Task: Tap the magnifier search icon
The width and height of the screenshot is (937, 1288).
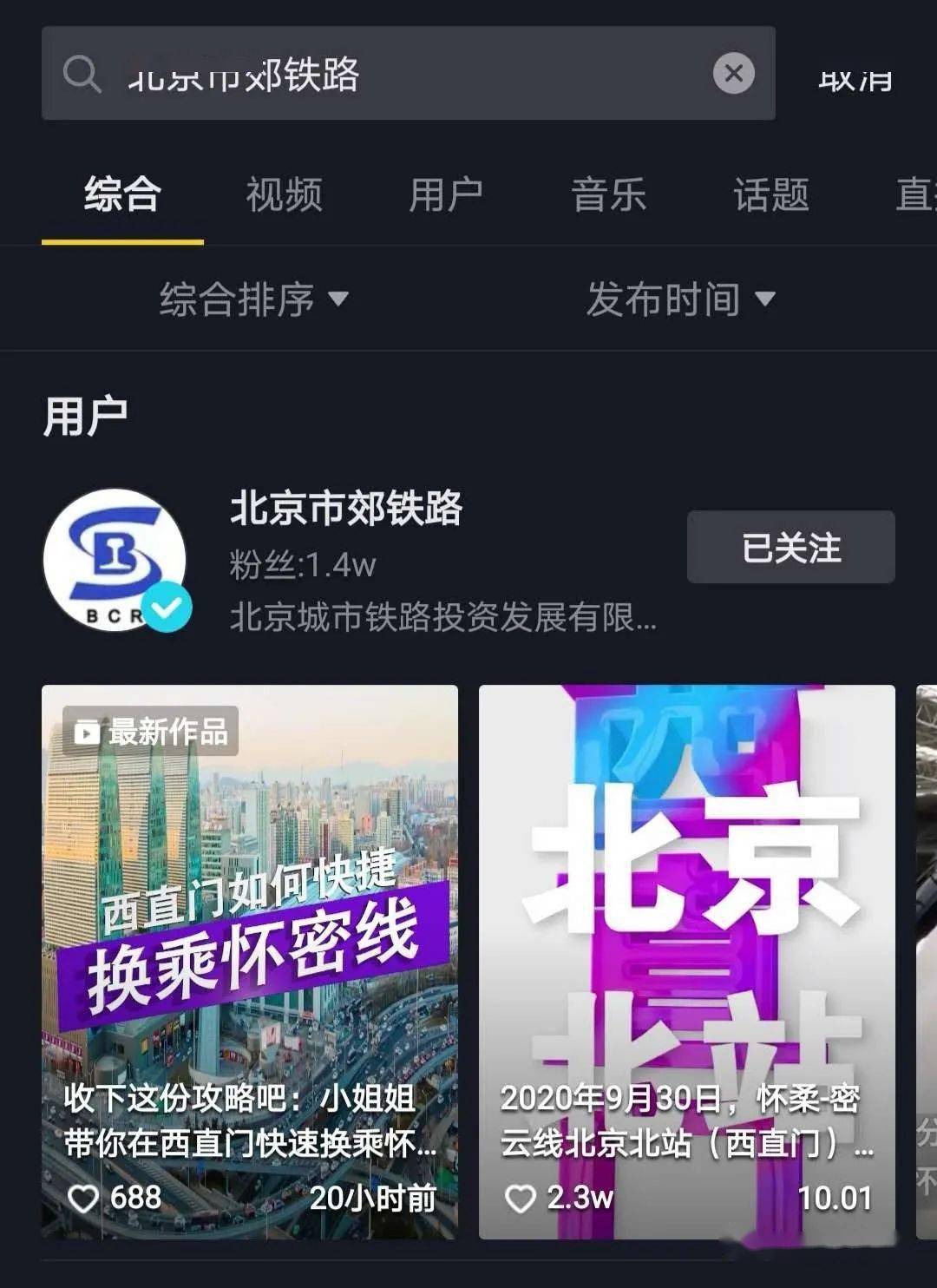Action: coord(82,74)
